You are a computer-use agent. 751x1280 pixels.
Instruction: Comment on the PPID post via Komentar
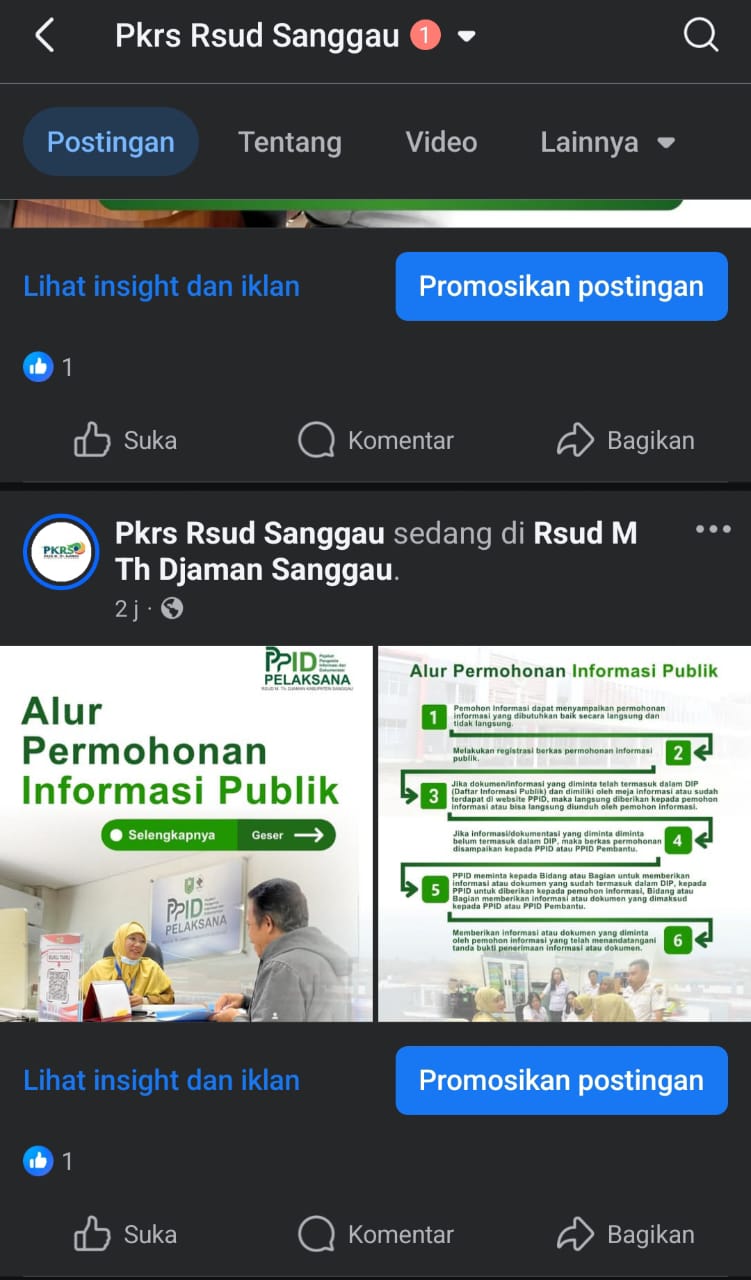[x=376, y=1234]
